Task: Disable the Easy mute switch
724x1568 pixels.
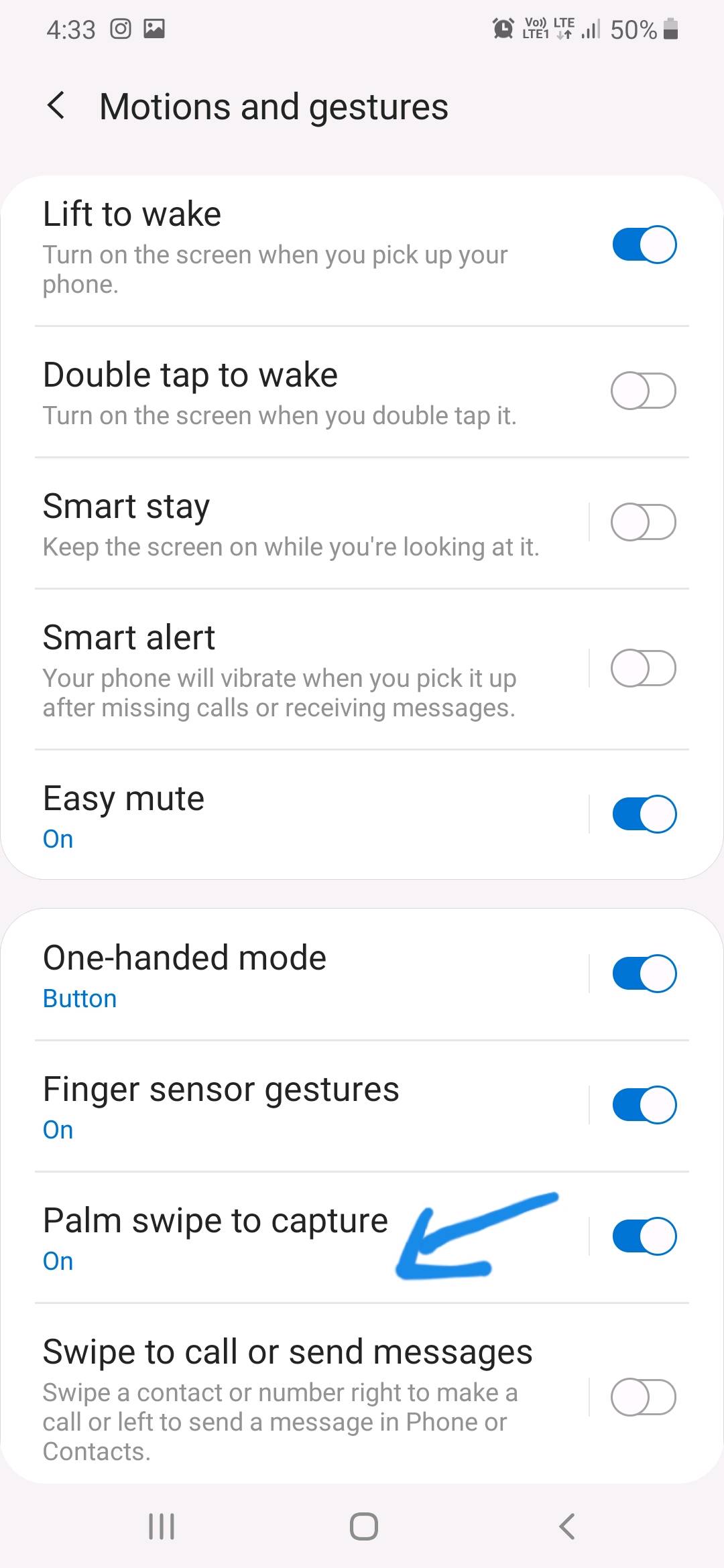Action: 644,814
